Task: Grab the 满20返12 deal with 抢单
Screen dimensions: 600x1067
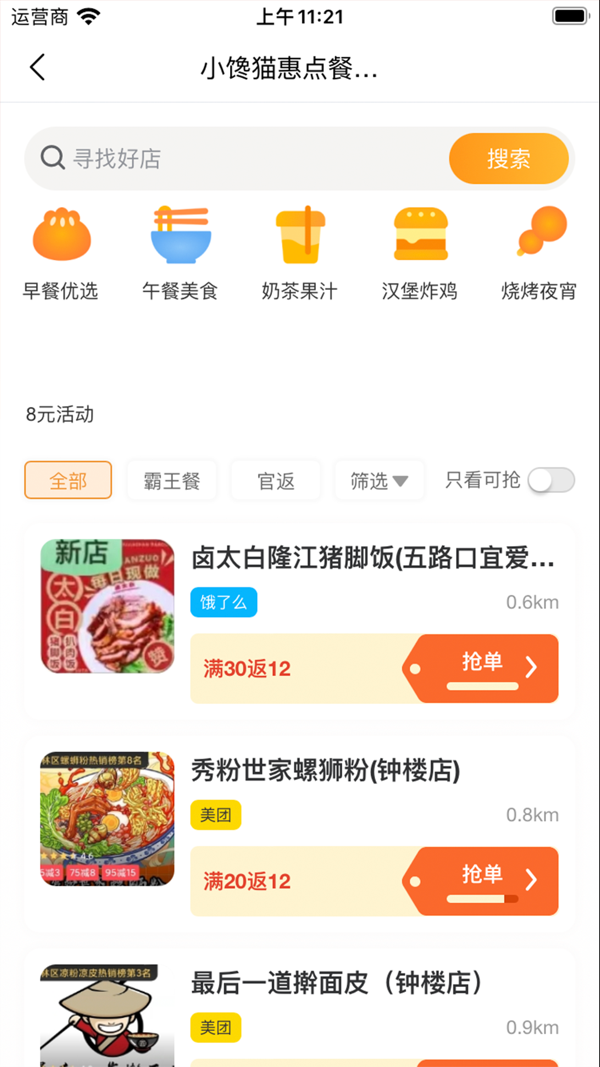Action: pos(486,881)
